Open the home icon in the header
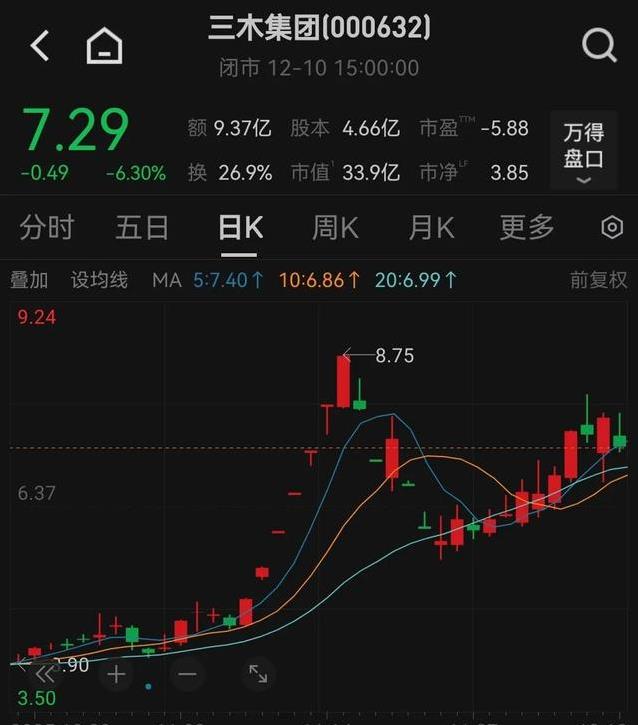Screen dimensions: 638x725 coord(104,46)
